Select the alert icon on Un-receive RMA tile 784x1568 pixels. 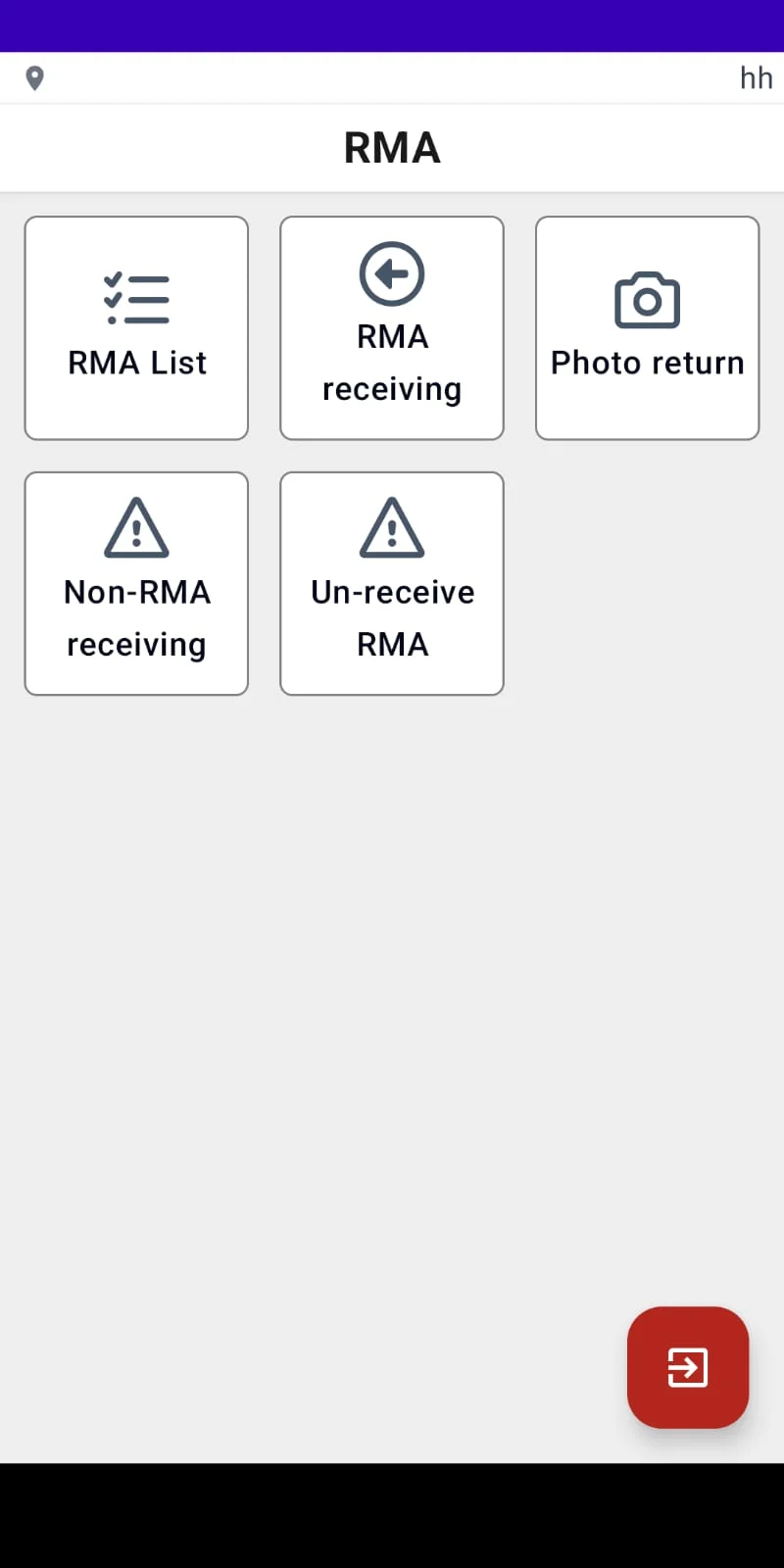(391, 527)
